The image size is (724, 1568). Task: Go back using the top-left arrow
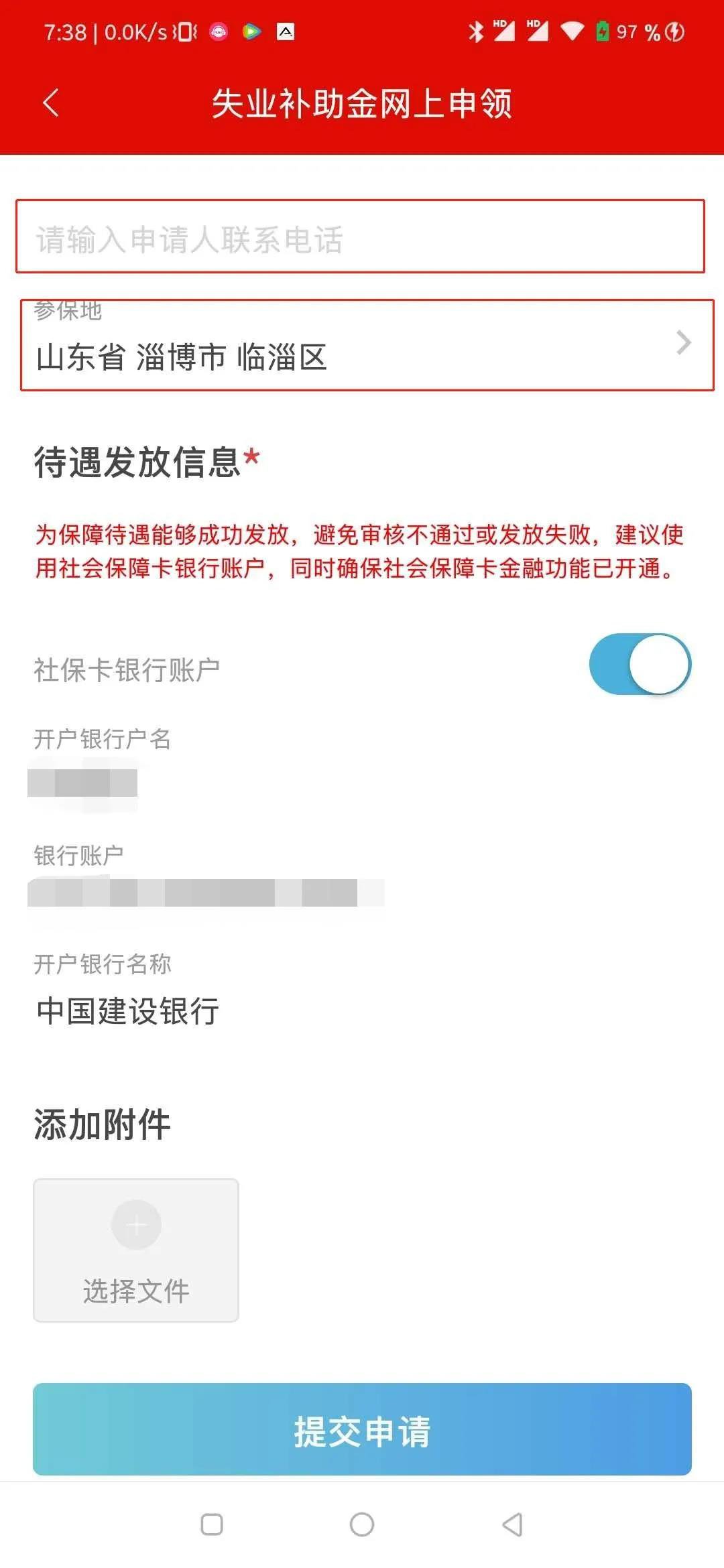tap(51, 103)
